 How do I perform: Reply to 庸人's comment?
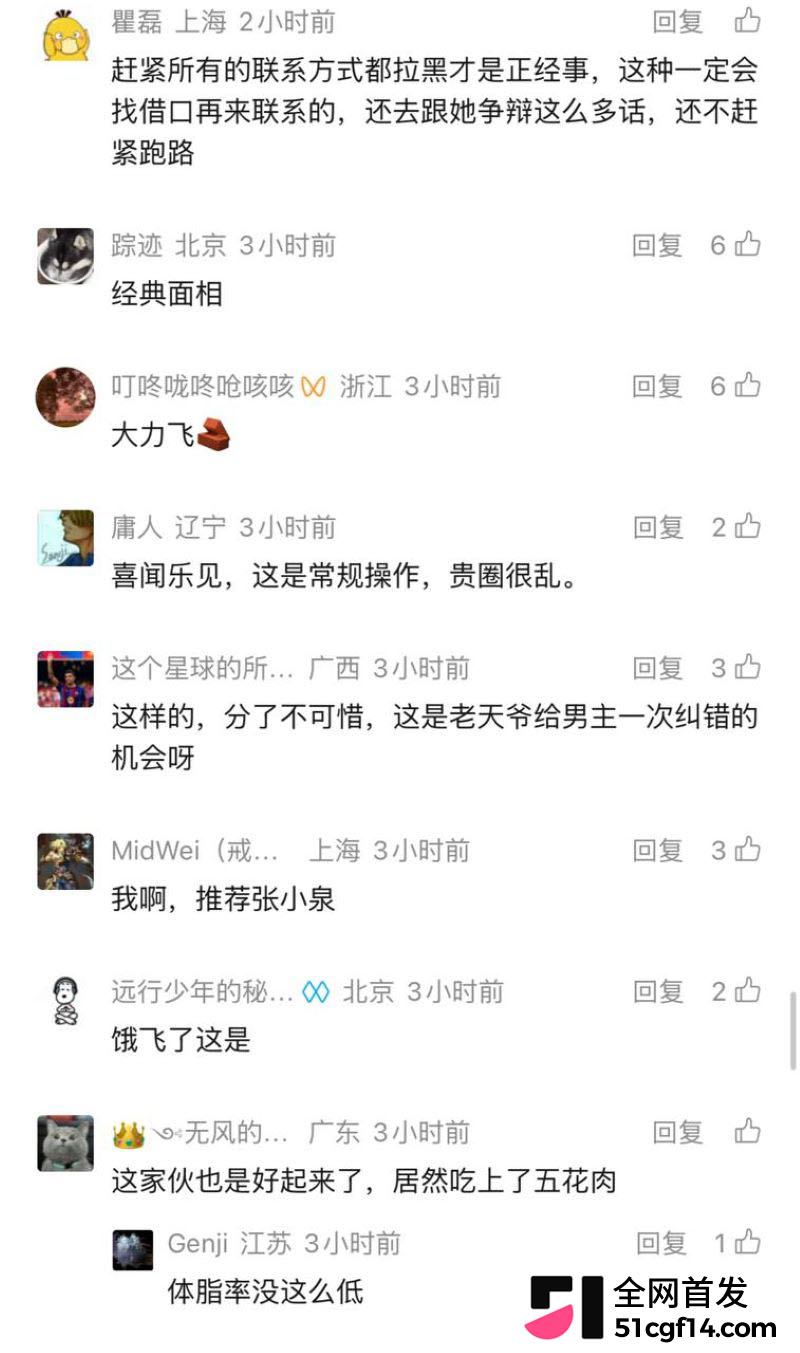[x=657, y=527]
